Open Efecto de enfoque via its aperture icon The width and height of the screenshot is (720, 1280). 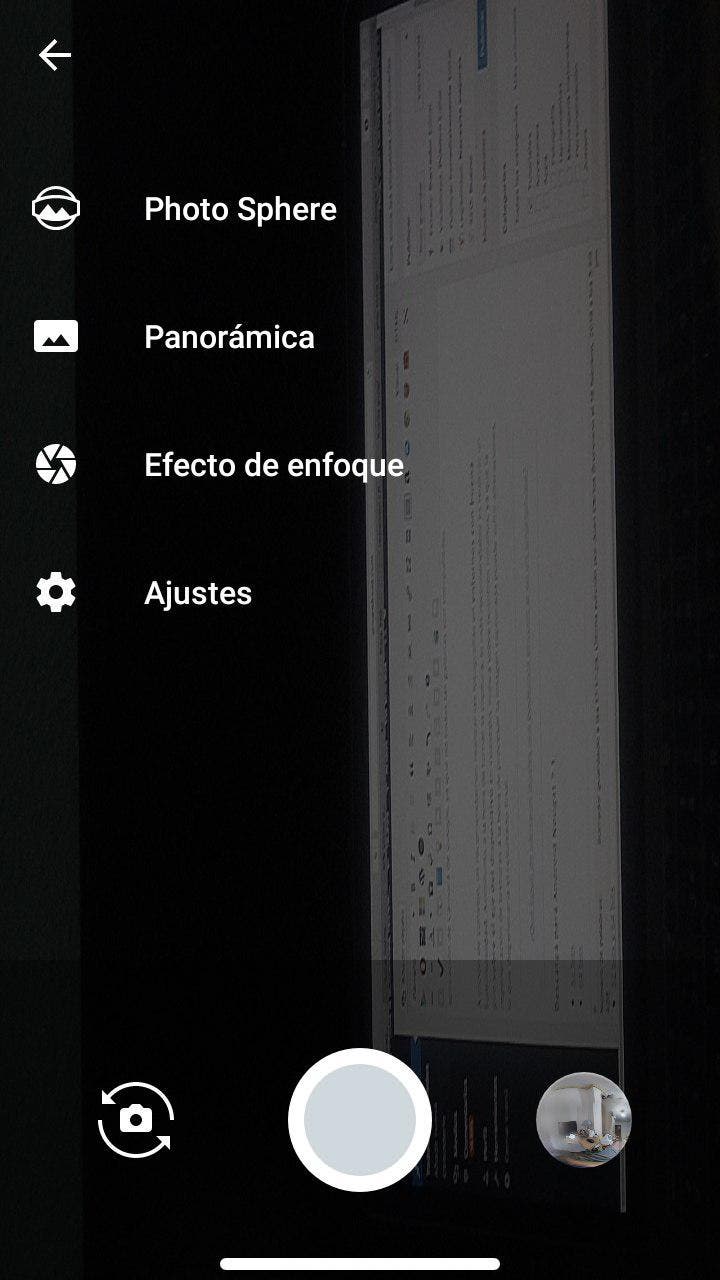pos(57,464)
